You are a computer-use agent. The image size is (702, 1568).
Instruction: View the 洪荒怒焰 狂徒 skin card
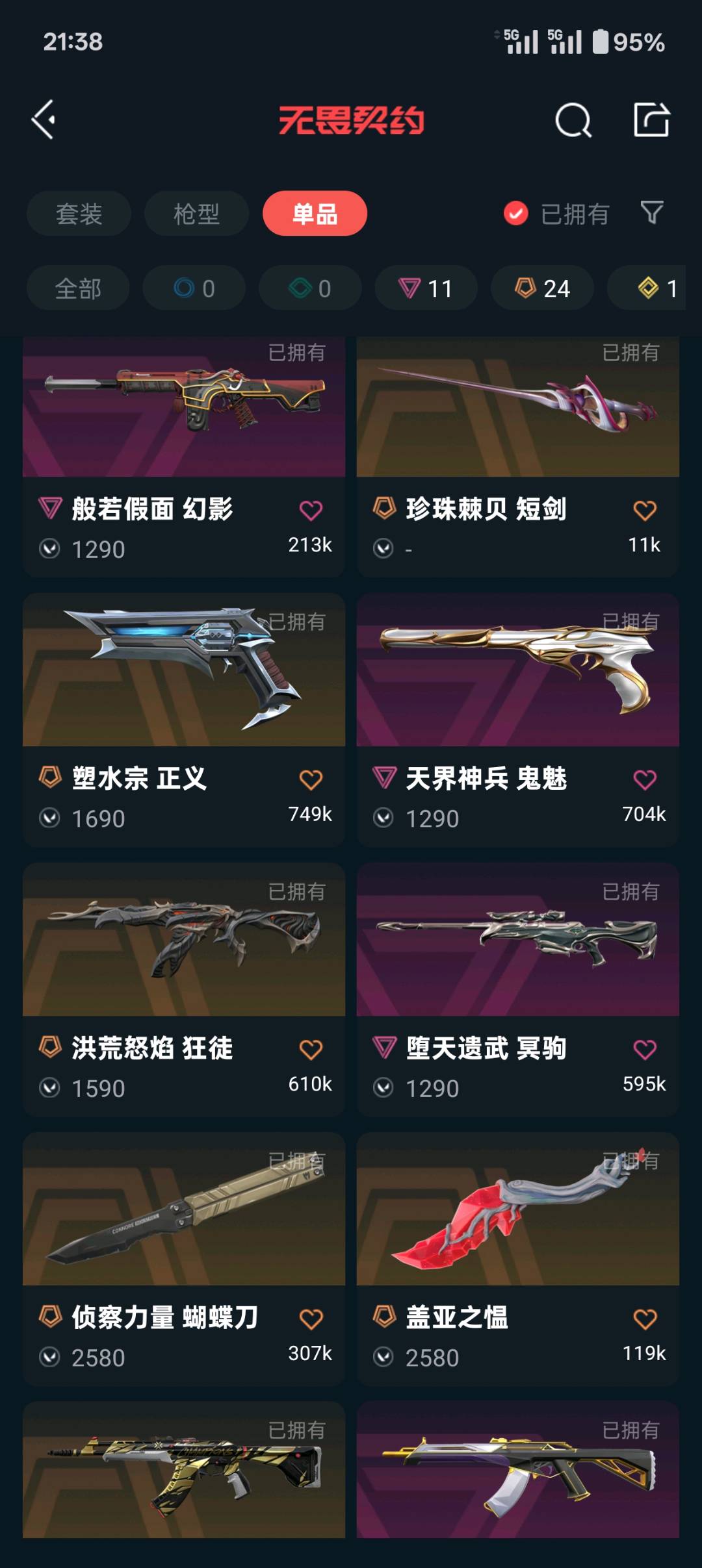[x=184, y=991]
